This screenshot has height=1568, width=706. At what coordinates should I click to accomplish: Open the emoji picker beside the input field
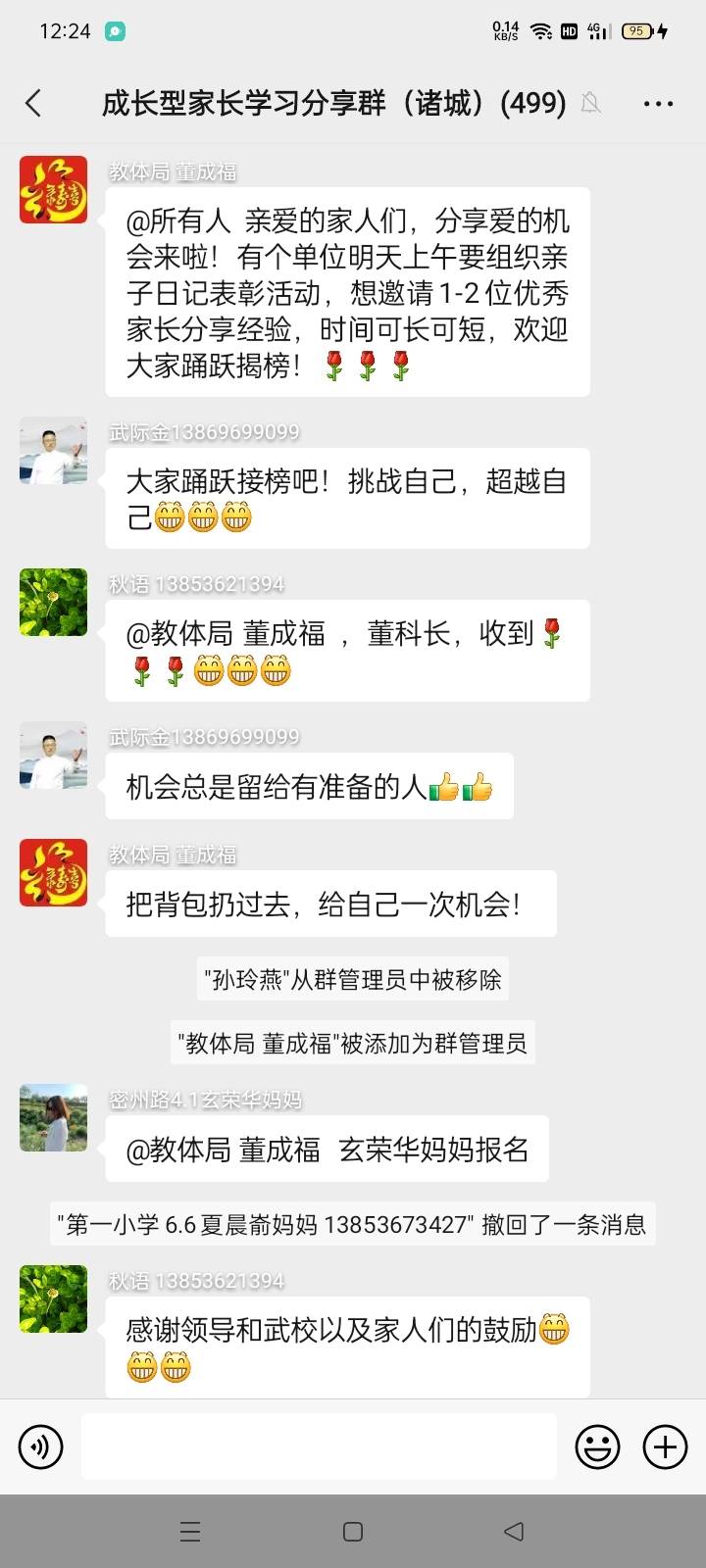(x=597, y=1446)
